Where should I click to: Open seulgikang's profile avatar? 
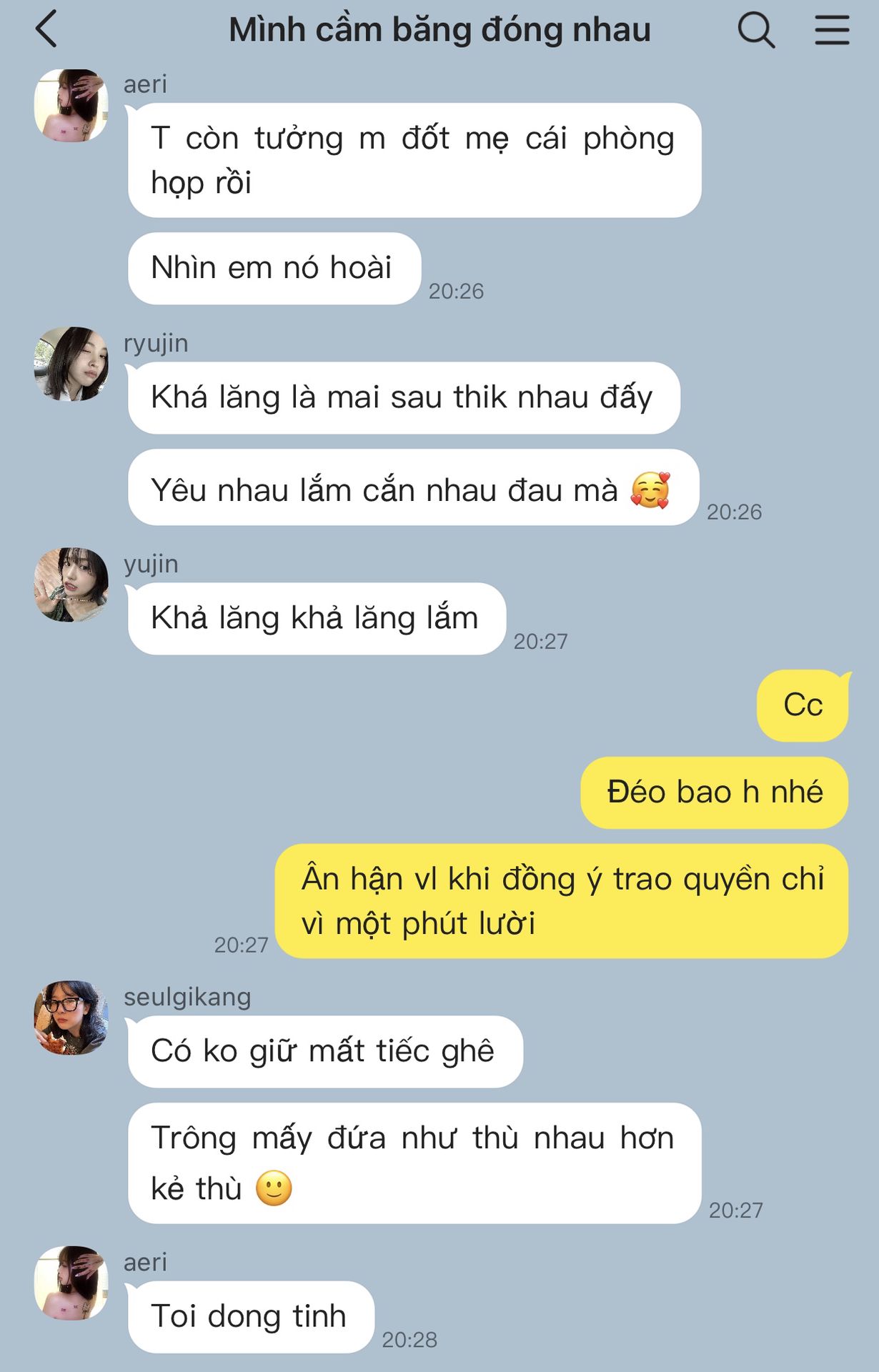71,1018
